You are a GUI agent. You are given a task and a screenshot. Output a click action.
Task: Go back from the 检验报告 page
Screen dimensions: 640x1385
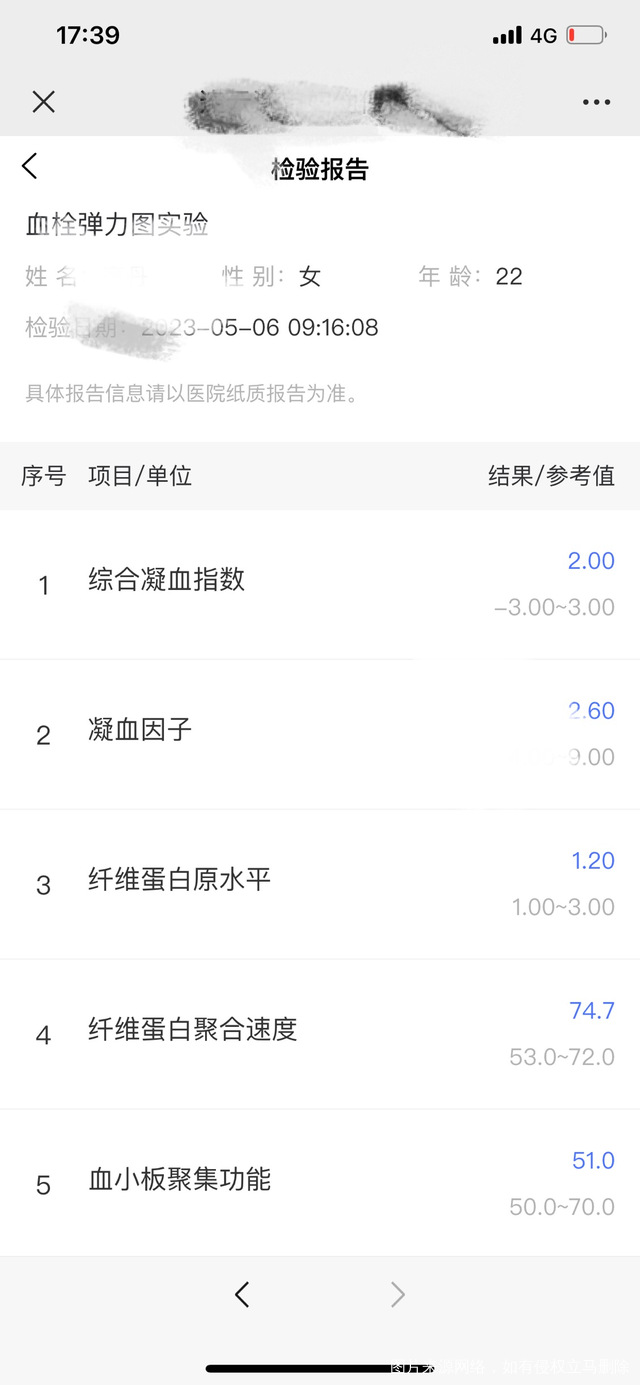point(30,166)
